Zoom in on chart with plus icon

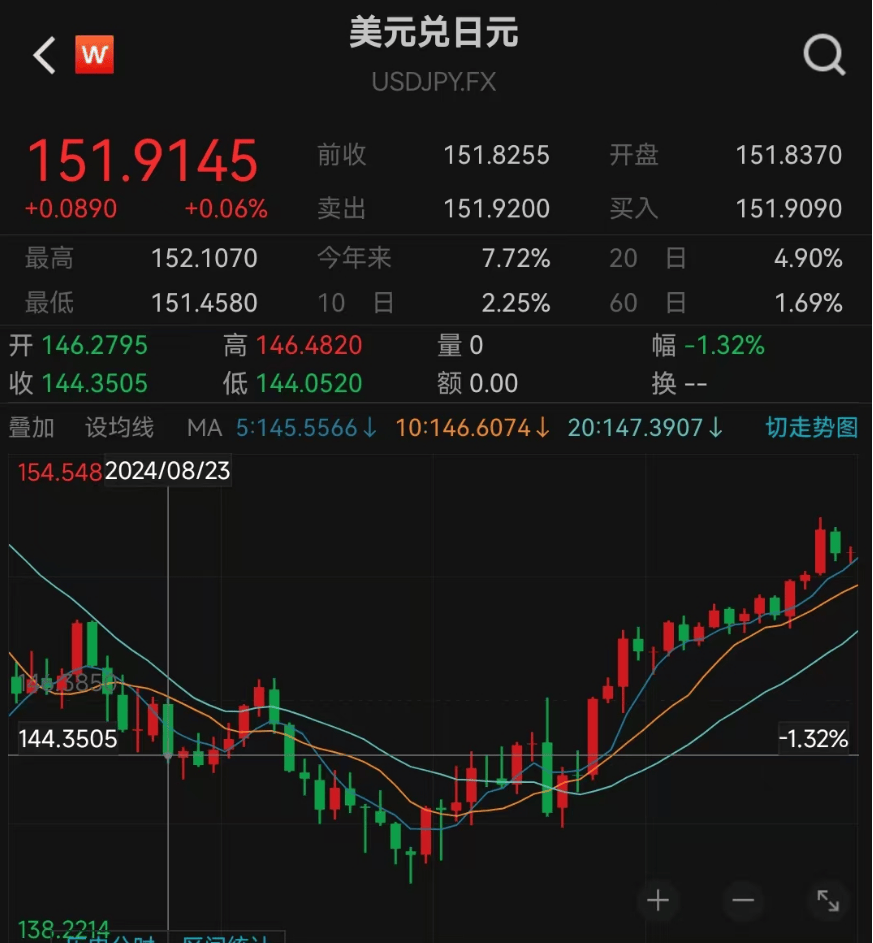[x=659, y=901]
